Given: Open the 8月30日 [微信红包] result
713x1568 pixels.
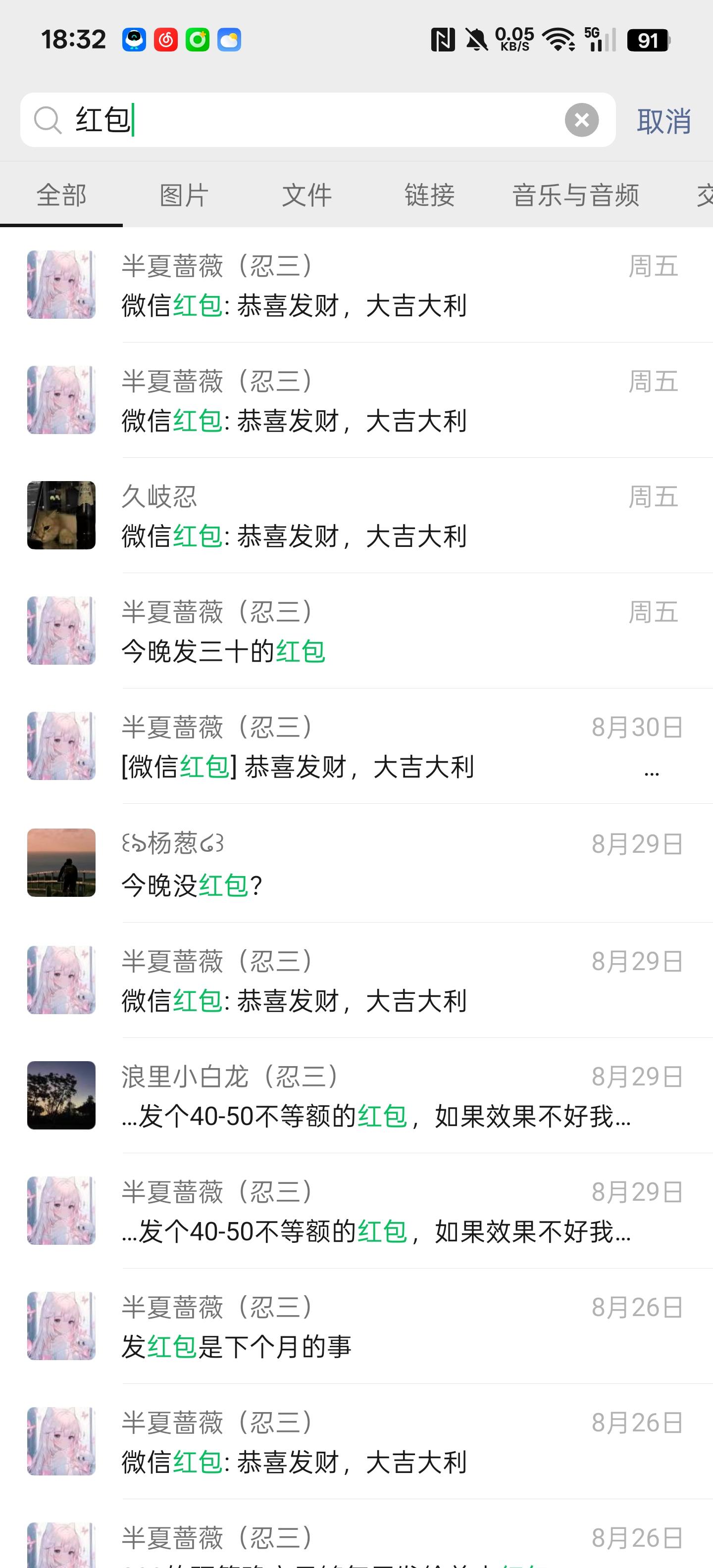Looking at the screenshot, I should click(x=365, y=746).
